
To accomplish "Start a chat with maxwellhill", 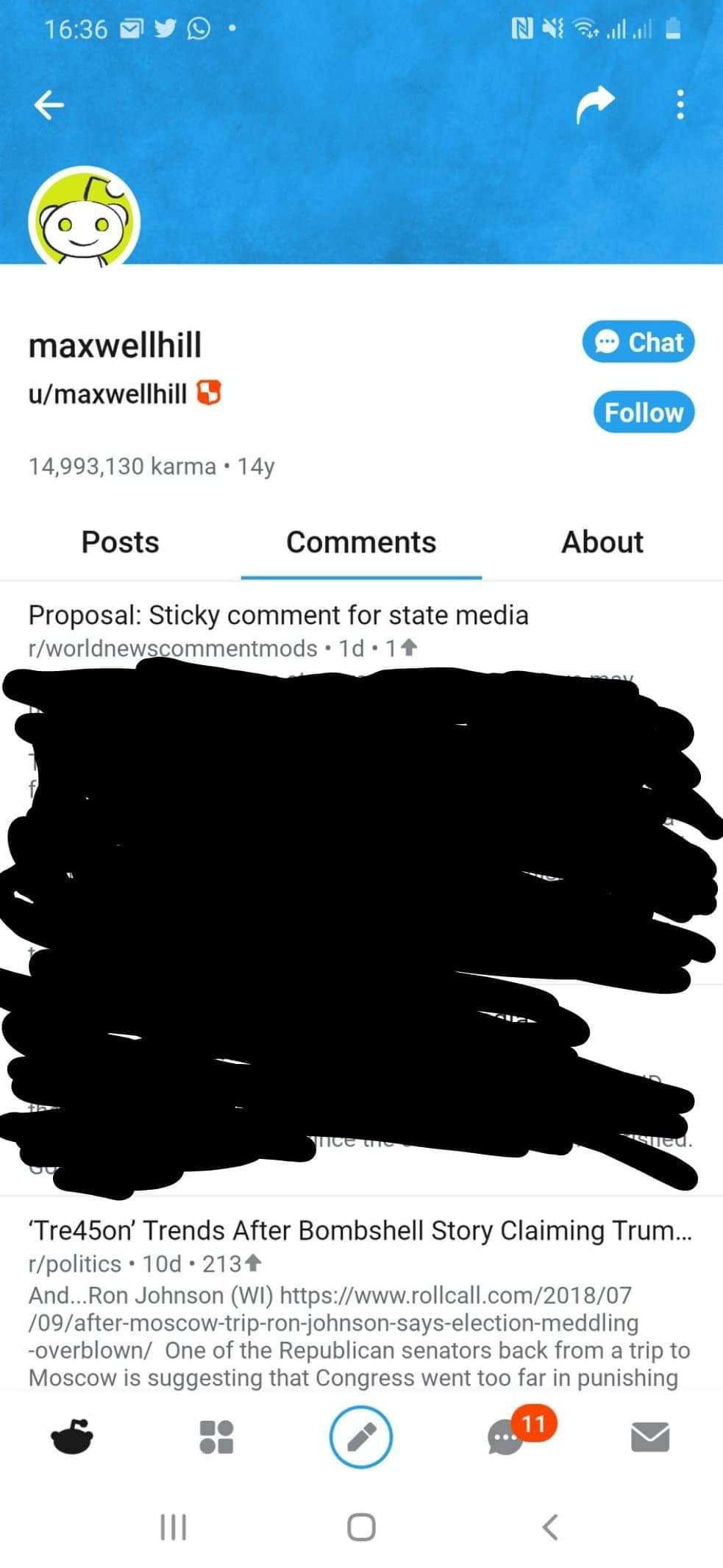I will pos(638,342).
